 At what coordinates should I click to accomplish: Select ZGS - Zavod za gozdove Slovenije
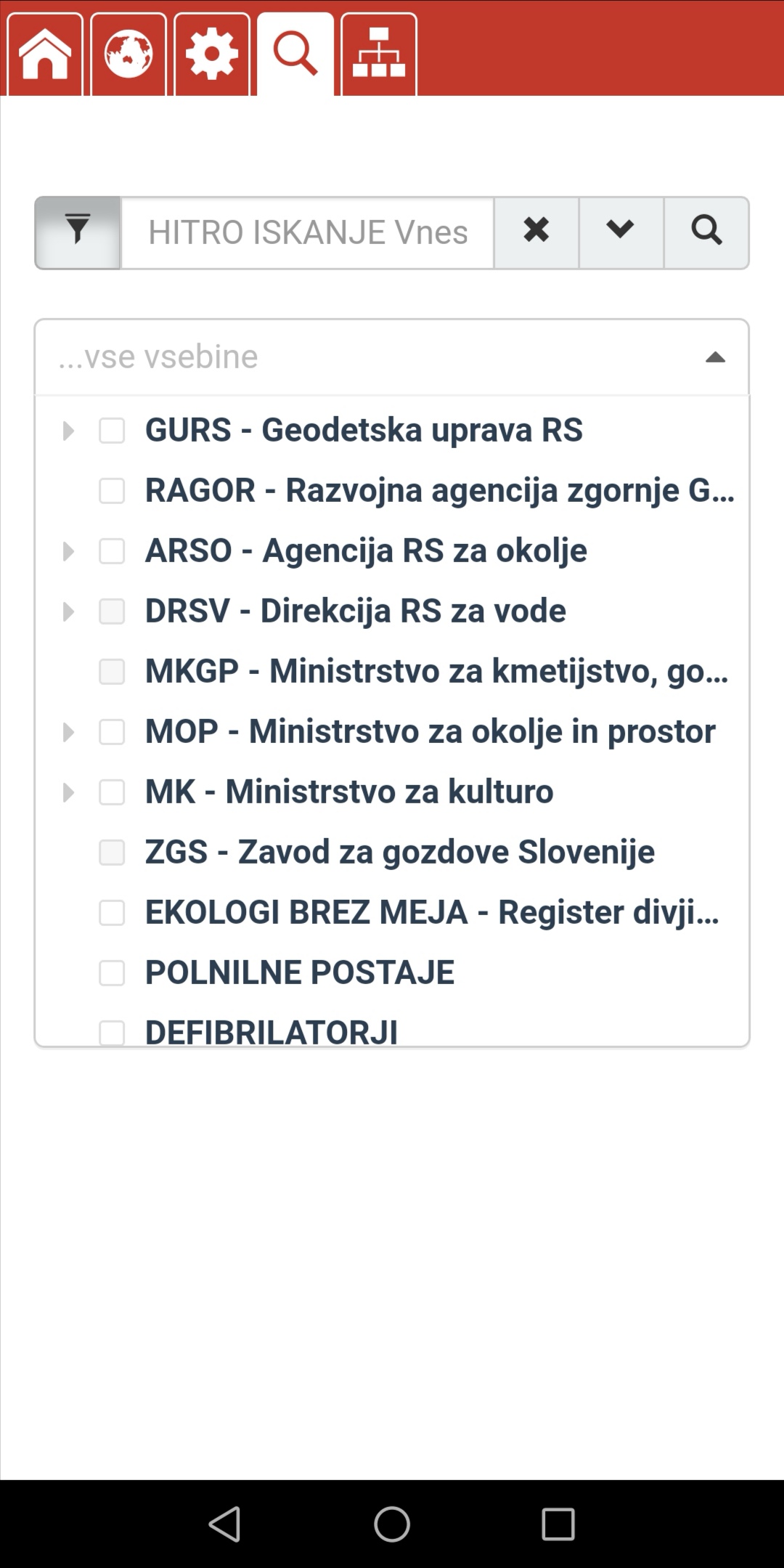pos(112,853)
